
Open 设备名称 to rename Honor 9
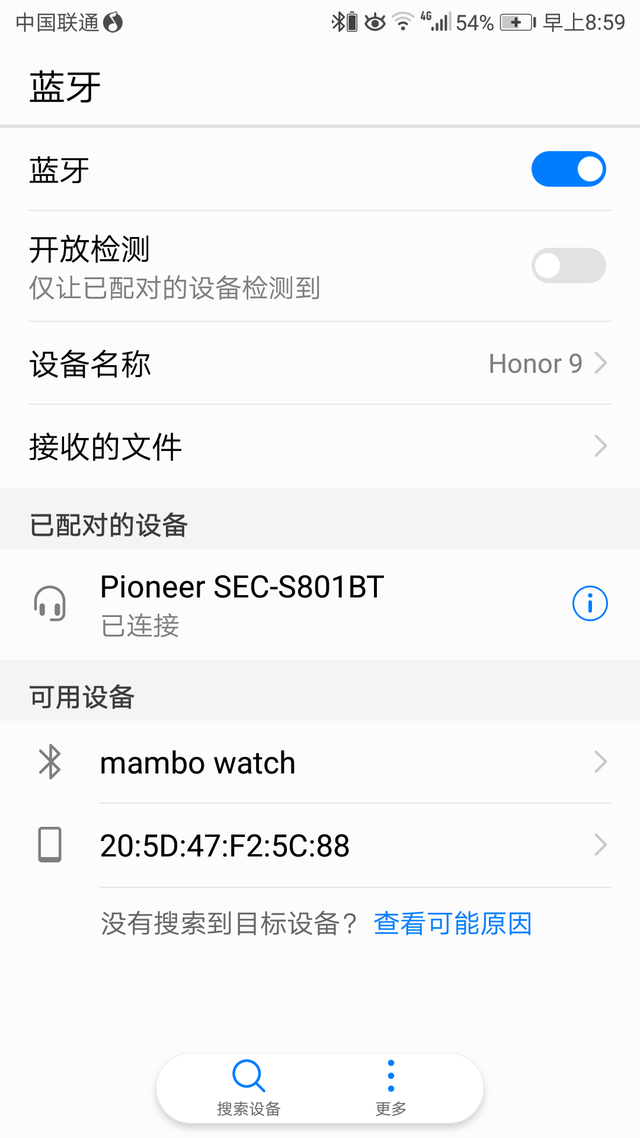[x=320, y=363]
